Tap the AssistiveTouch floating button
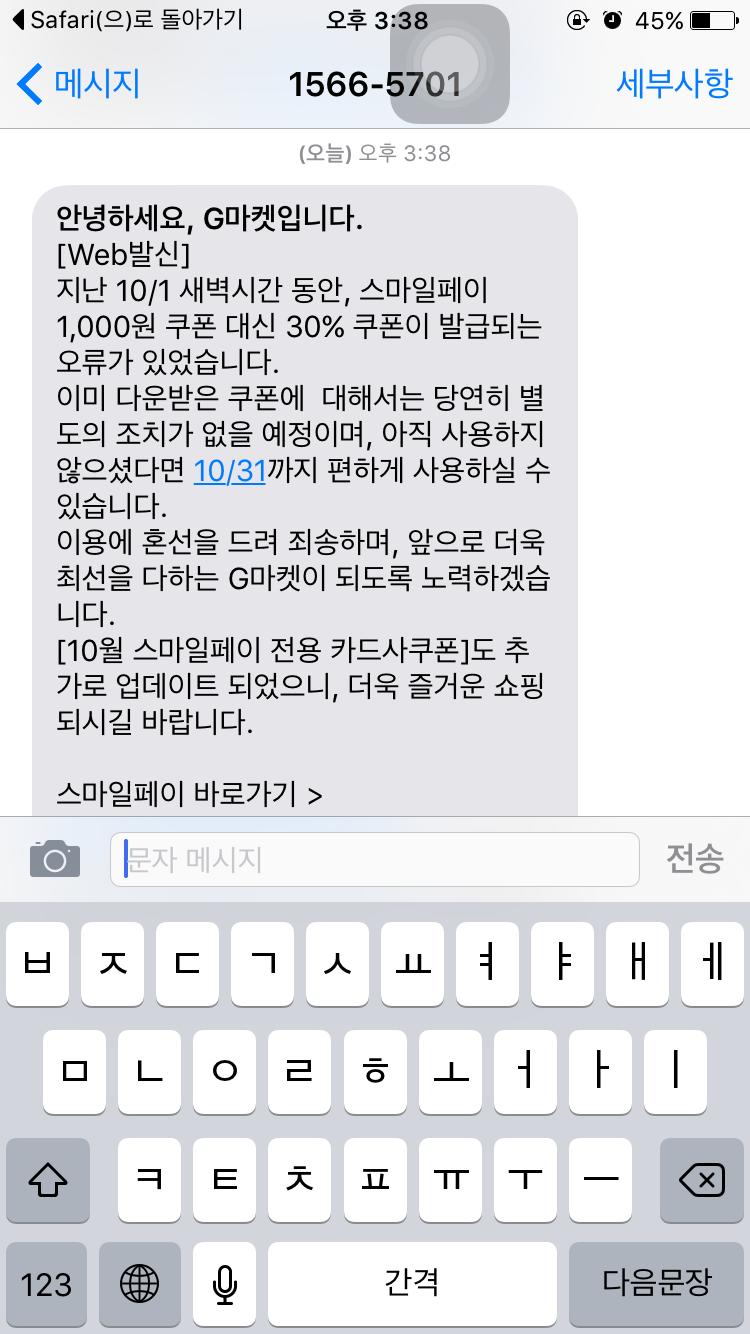 [450, 62]
